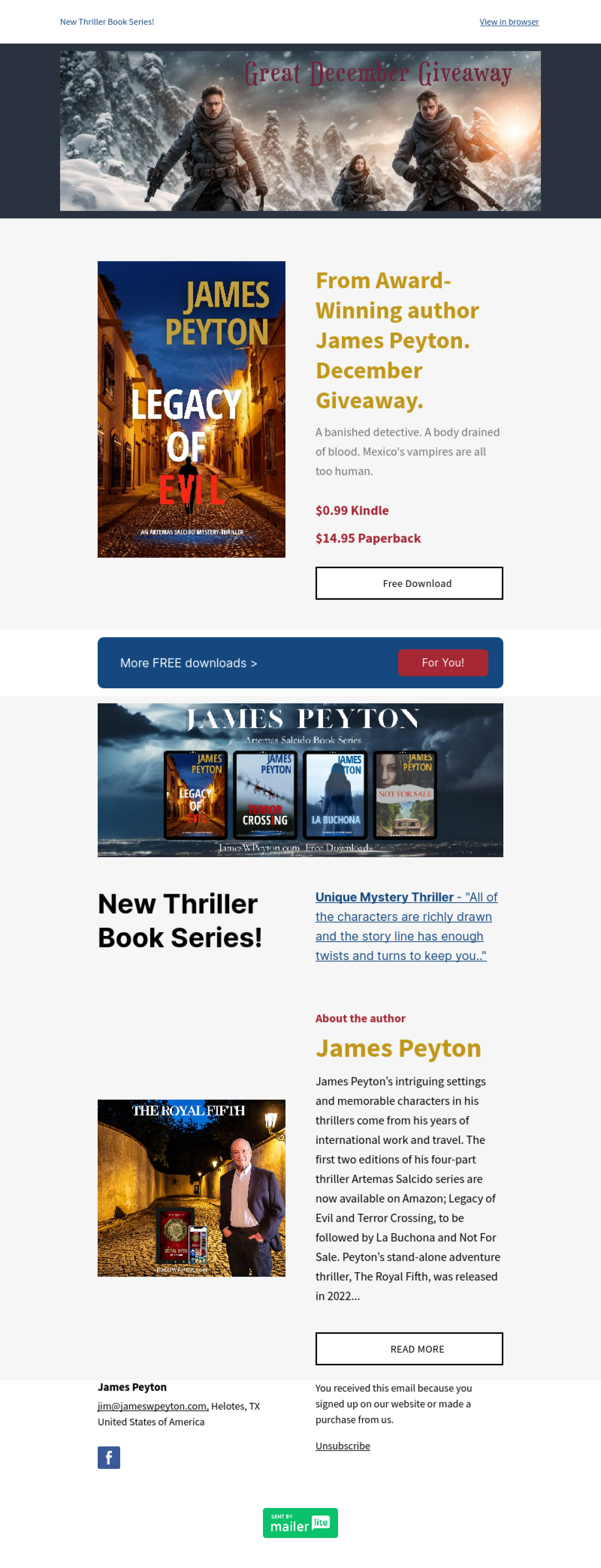
Task: Open the Facebook icon
Action: point(108,1457)
